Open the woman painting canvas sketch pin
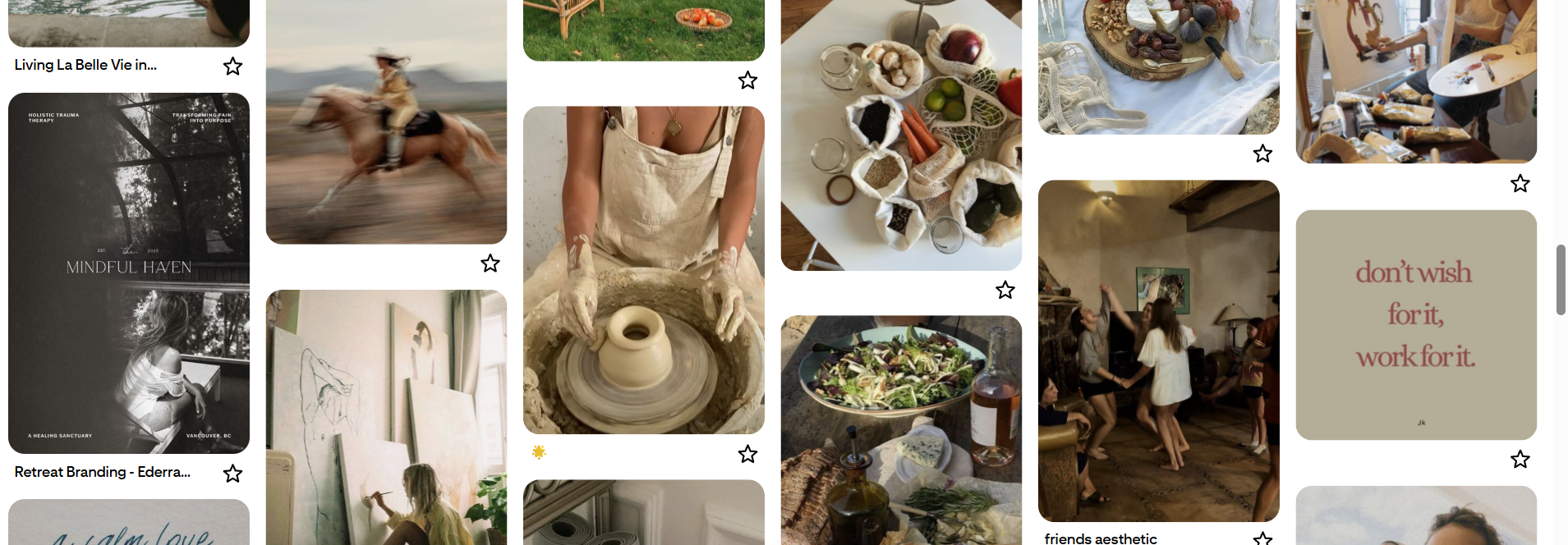Viewport: 1568px width, 545px height. pos(386,417)
